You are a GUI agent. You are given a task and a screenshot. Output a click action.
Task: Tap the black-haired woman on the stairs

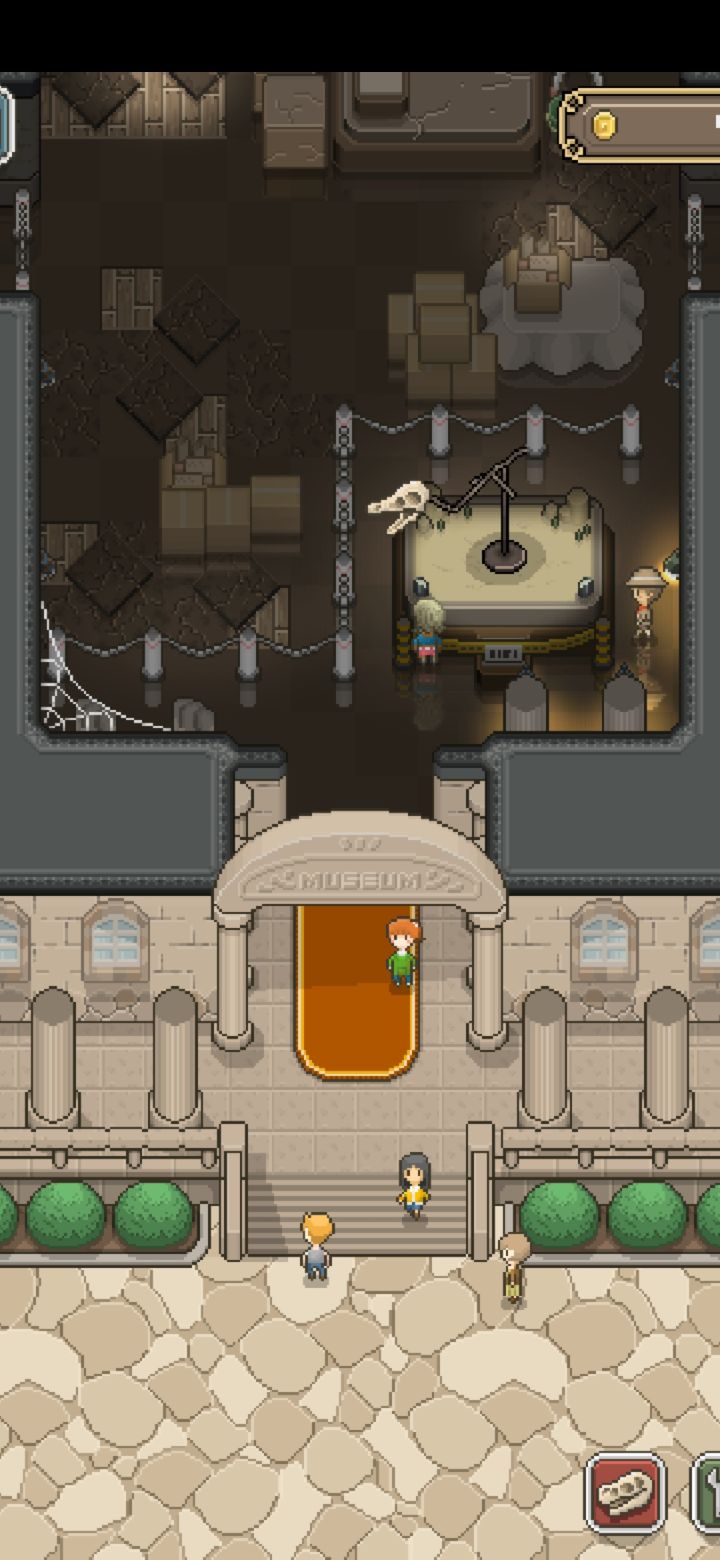click(x=413, y=1190)
